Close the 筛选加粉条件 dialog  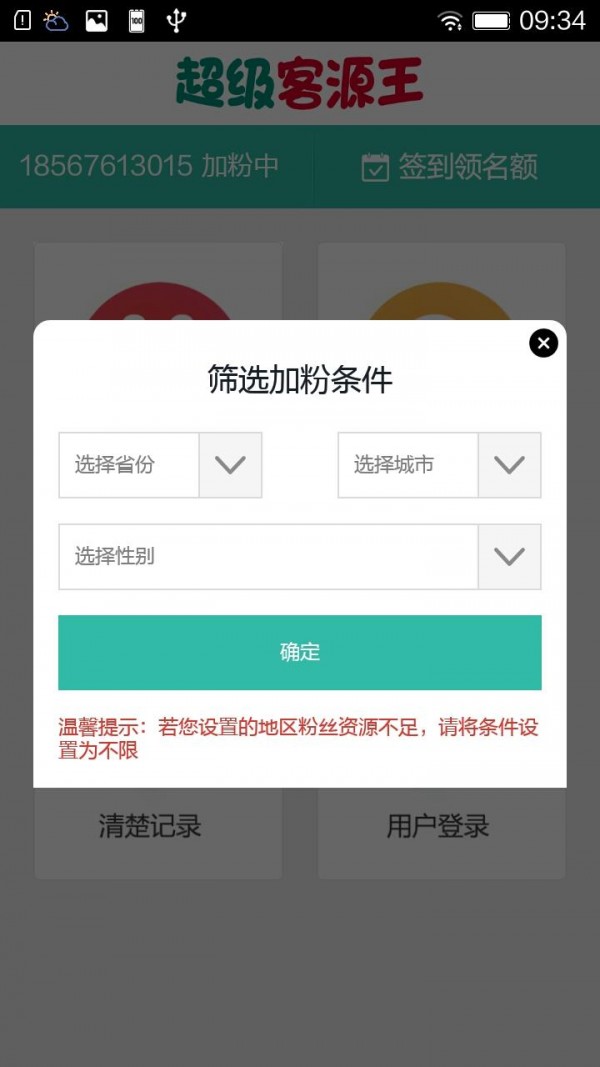tap(543, 343)
